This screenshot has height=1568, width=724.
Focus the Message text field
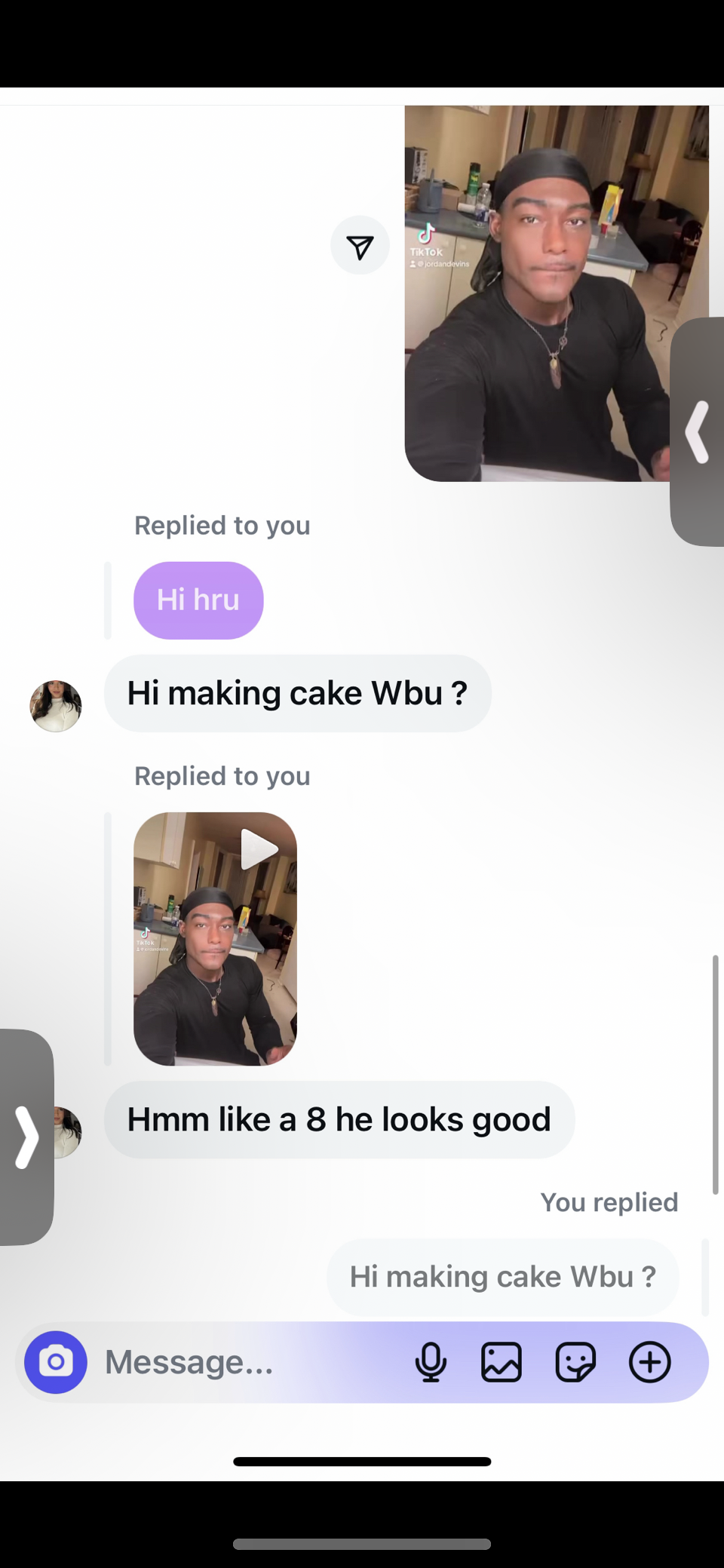point(249,1362)
